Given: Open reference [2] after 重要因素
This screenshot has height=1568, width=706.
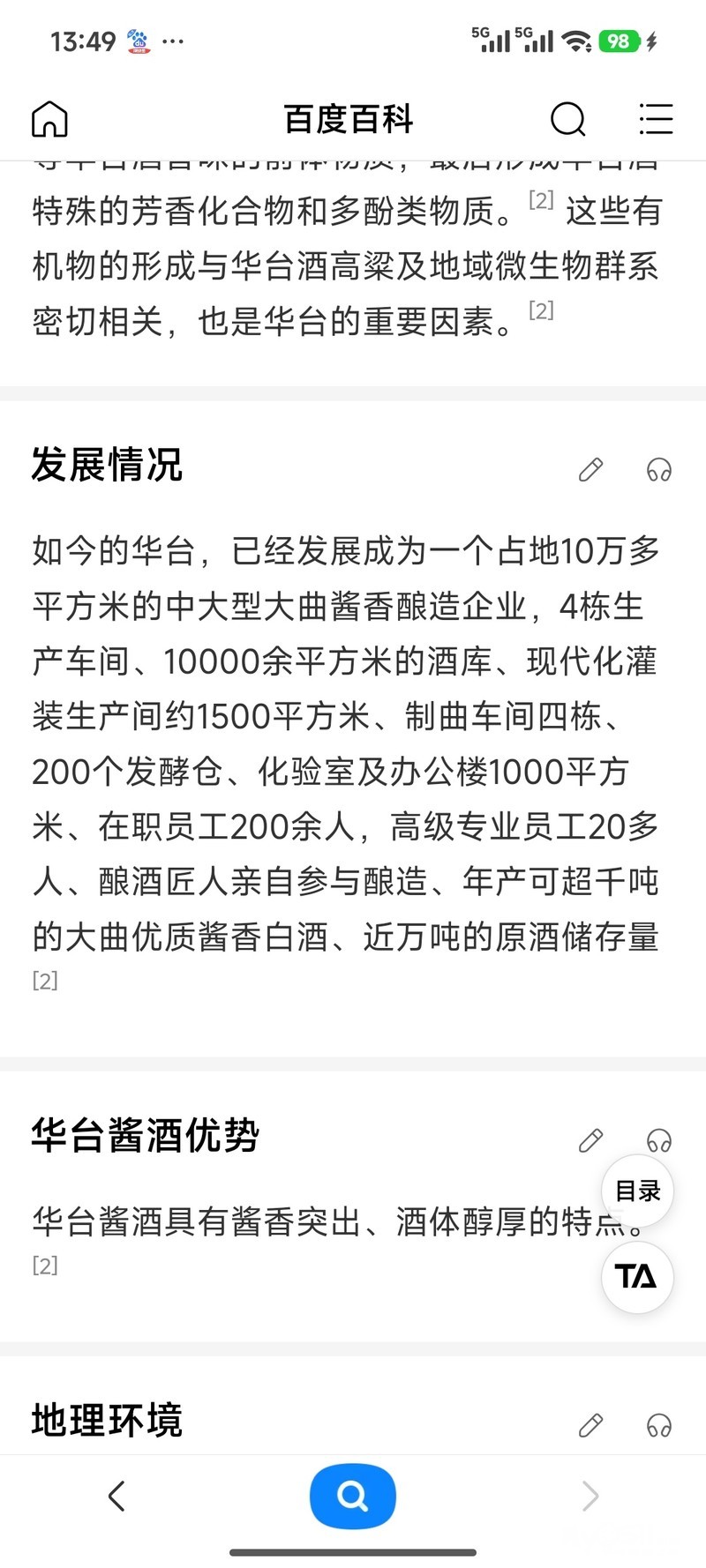Looking at the screenshot, I should pos(541,310).
